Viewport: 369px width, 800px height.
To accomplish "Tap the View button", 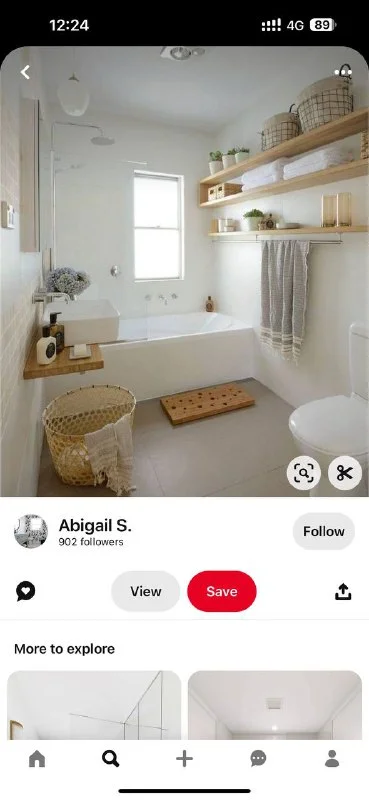I will click(x=145, y=591).
